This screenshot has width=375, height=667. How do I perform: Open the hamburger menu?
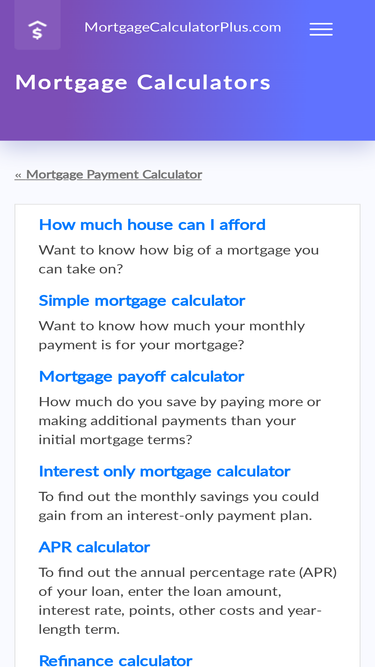click(321, 29)
